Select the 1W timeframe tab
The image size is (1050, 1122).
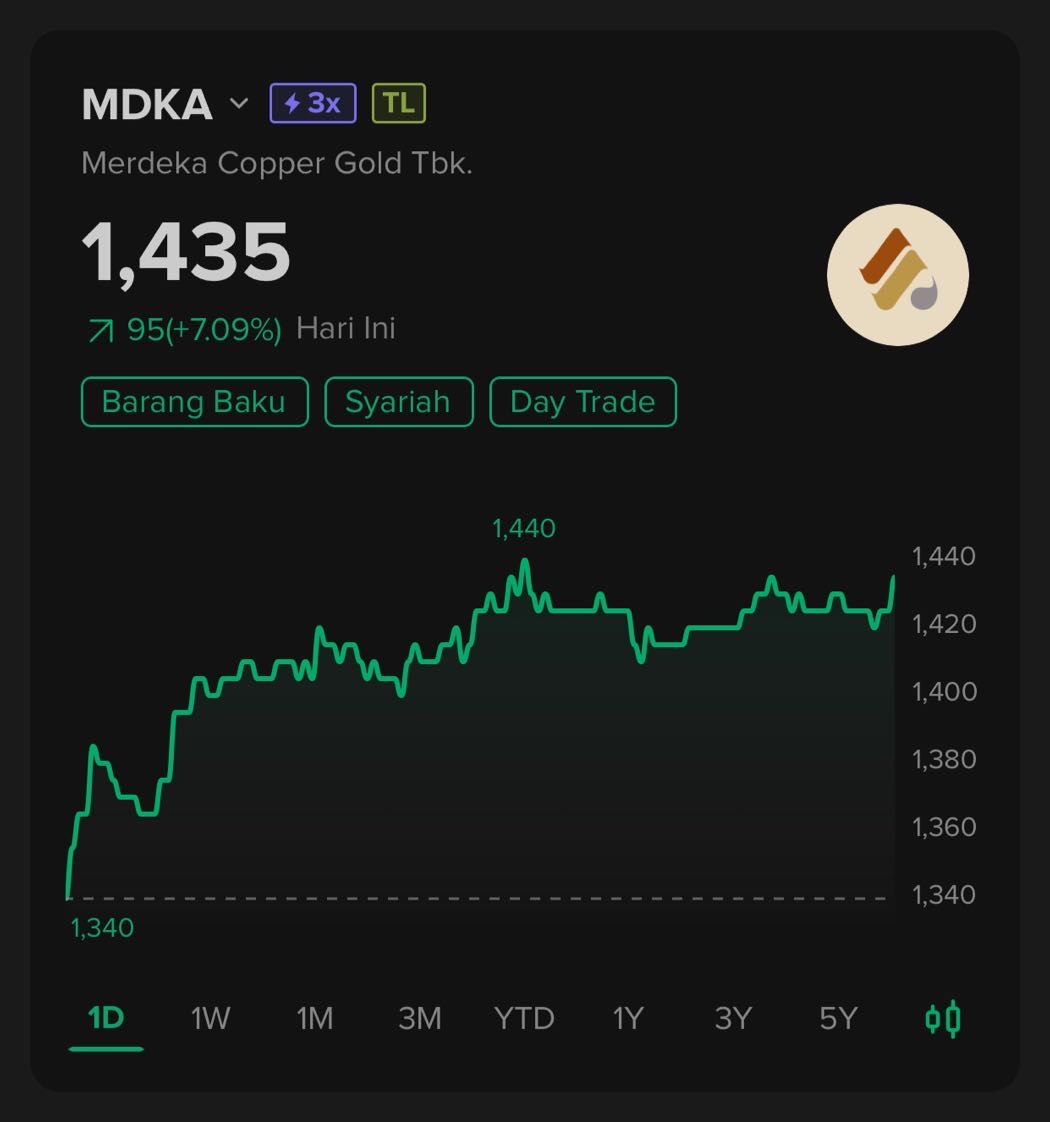point(209,1018)
